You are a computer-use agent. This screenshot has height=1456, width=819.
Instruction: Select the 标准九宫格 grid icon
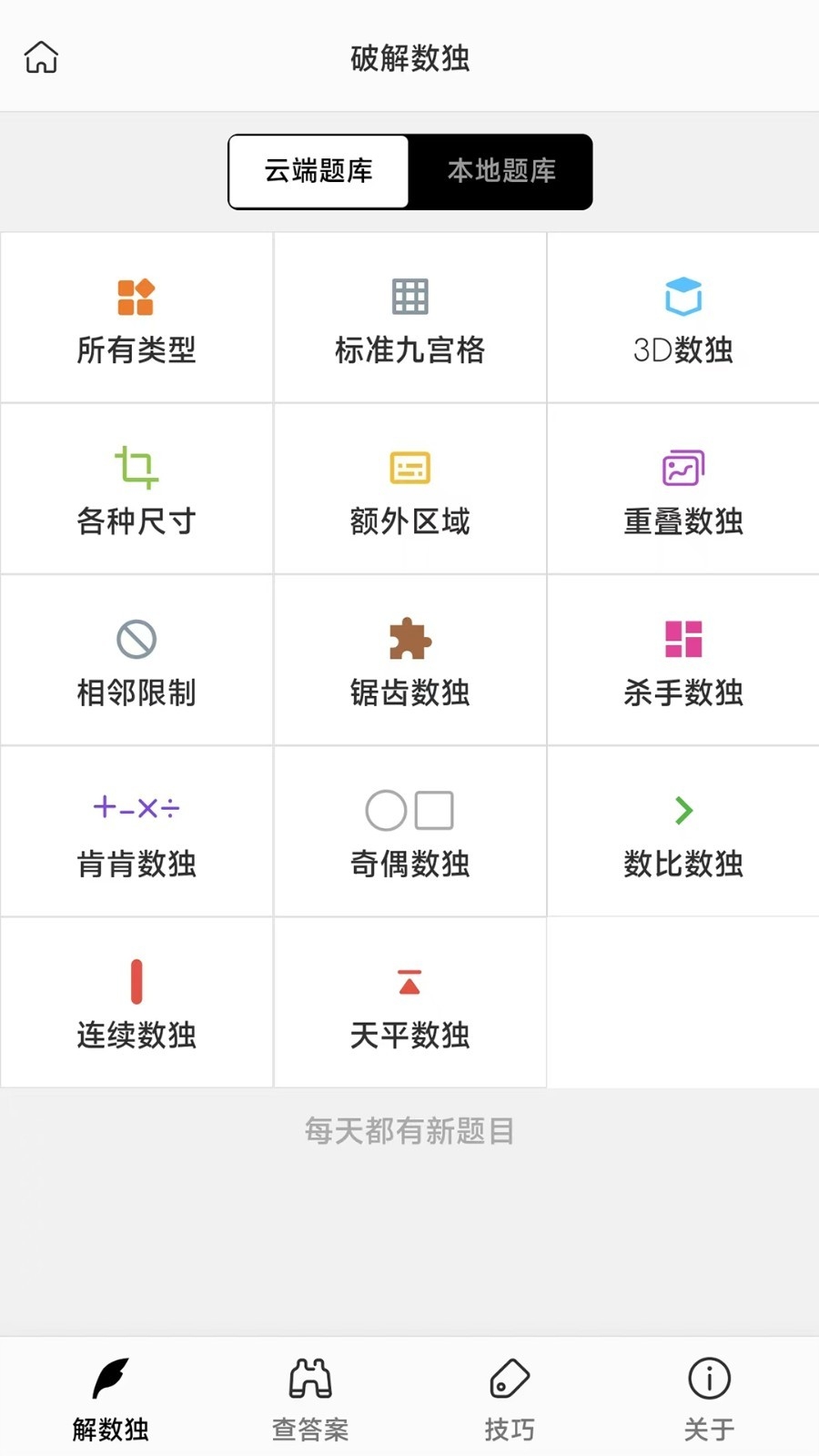(x=409, y=295)
